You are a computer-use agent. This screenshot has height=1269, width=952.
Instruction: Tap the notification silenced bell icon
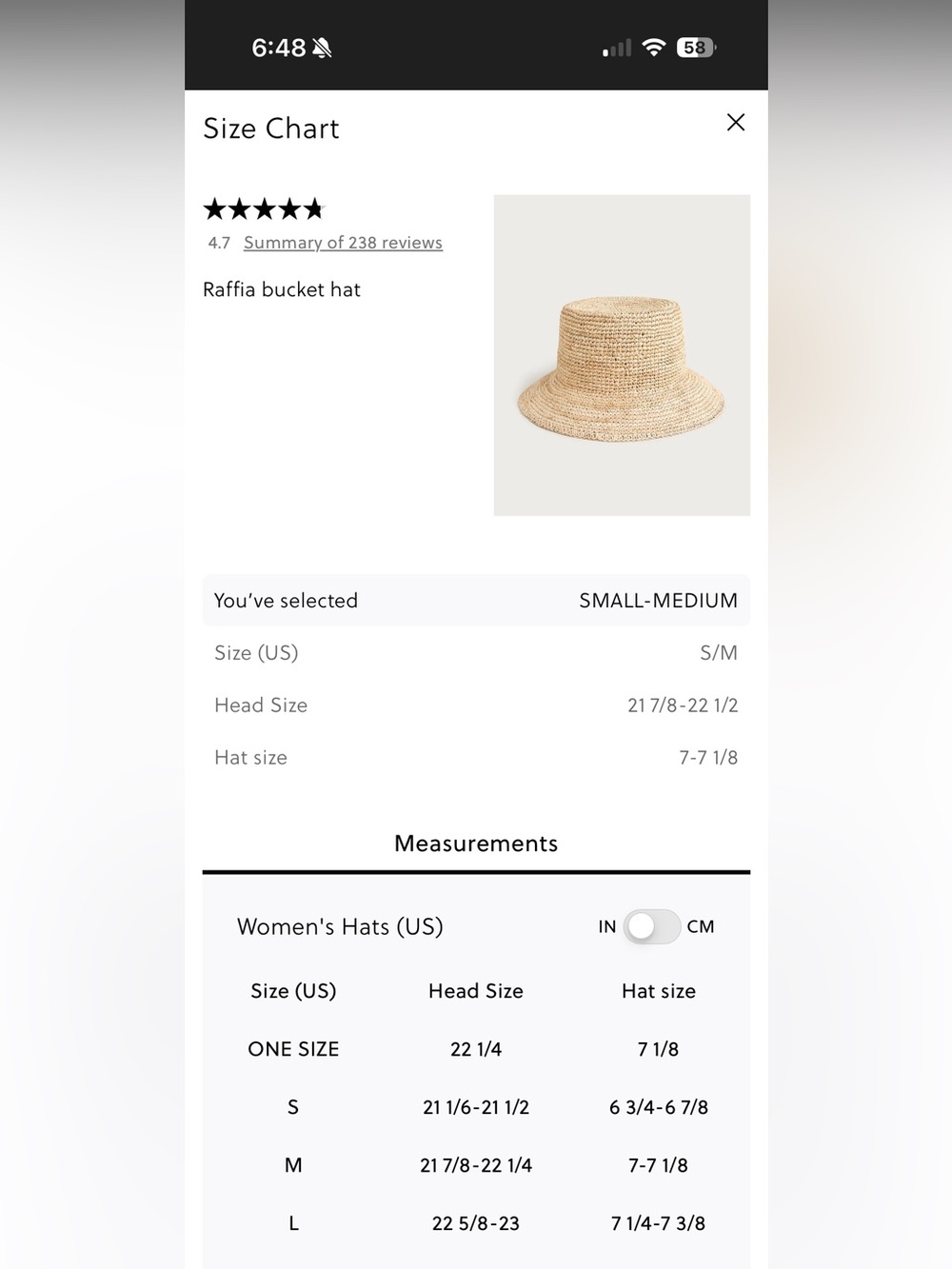coord(321,47)
